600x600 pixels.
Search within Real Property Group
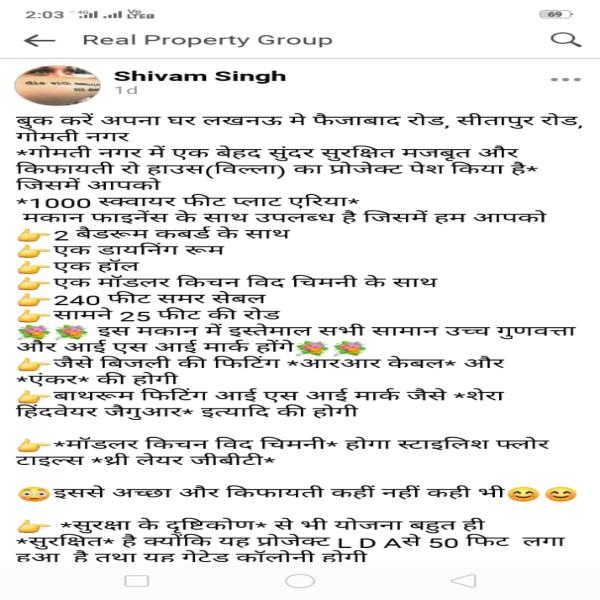click(566, 40)
